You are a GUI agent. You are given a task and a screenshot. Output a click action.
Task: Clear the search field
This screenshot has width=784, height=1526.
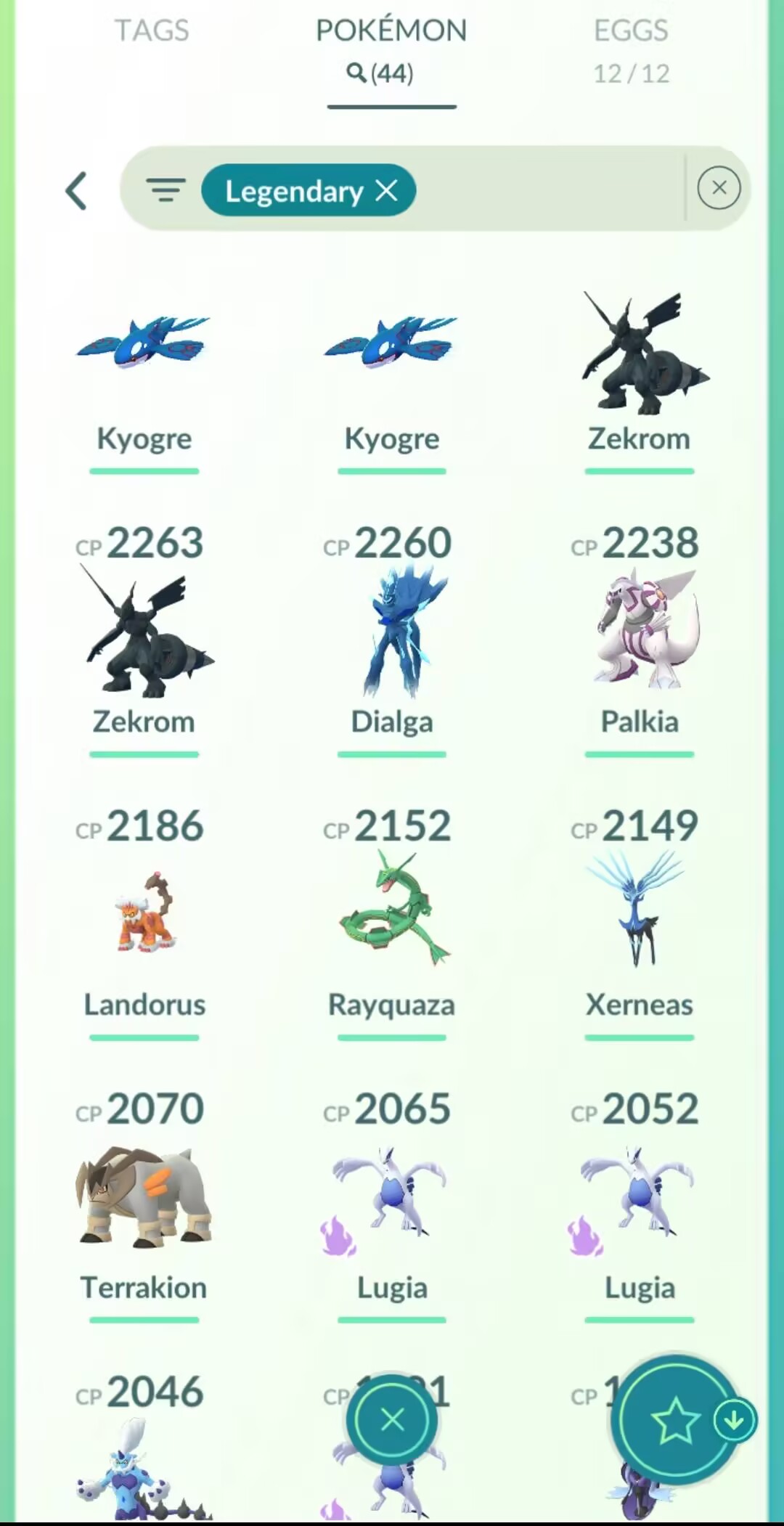[x=719, y=188]
